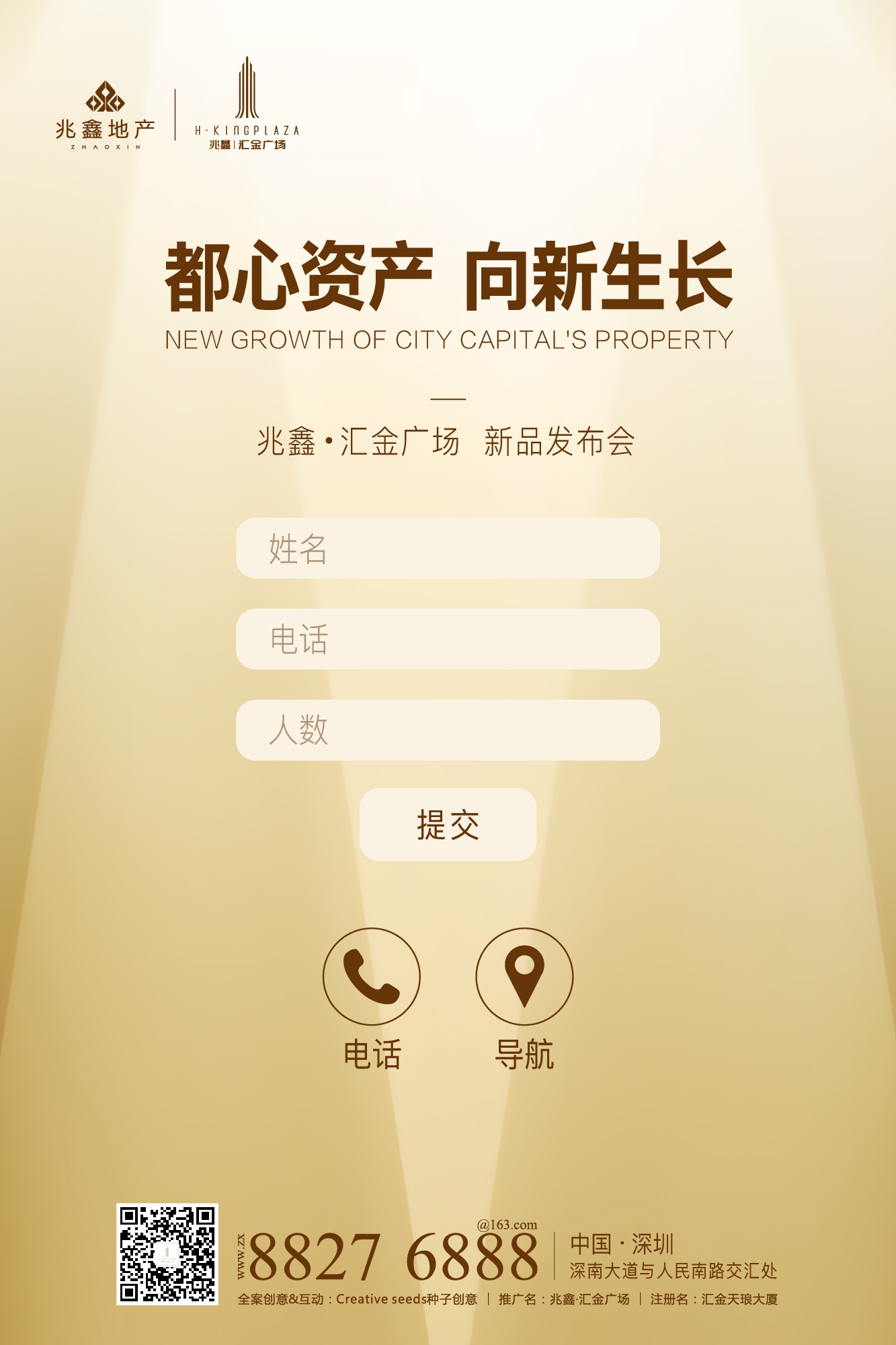
Task: Tap the 姓名 name field
Action: [x=448, y=548]
